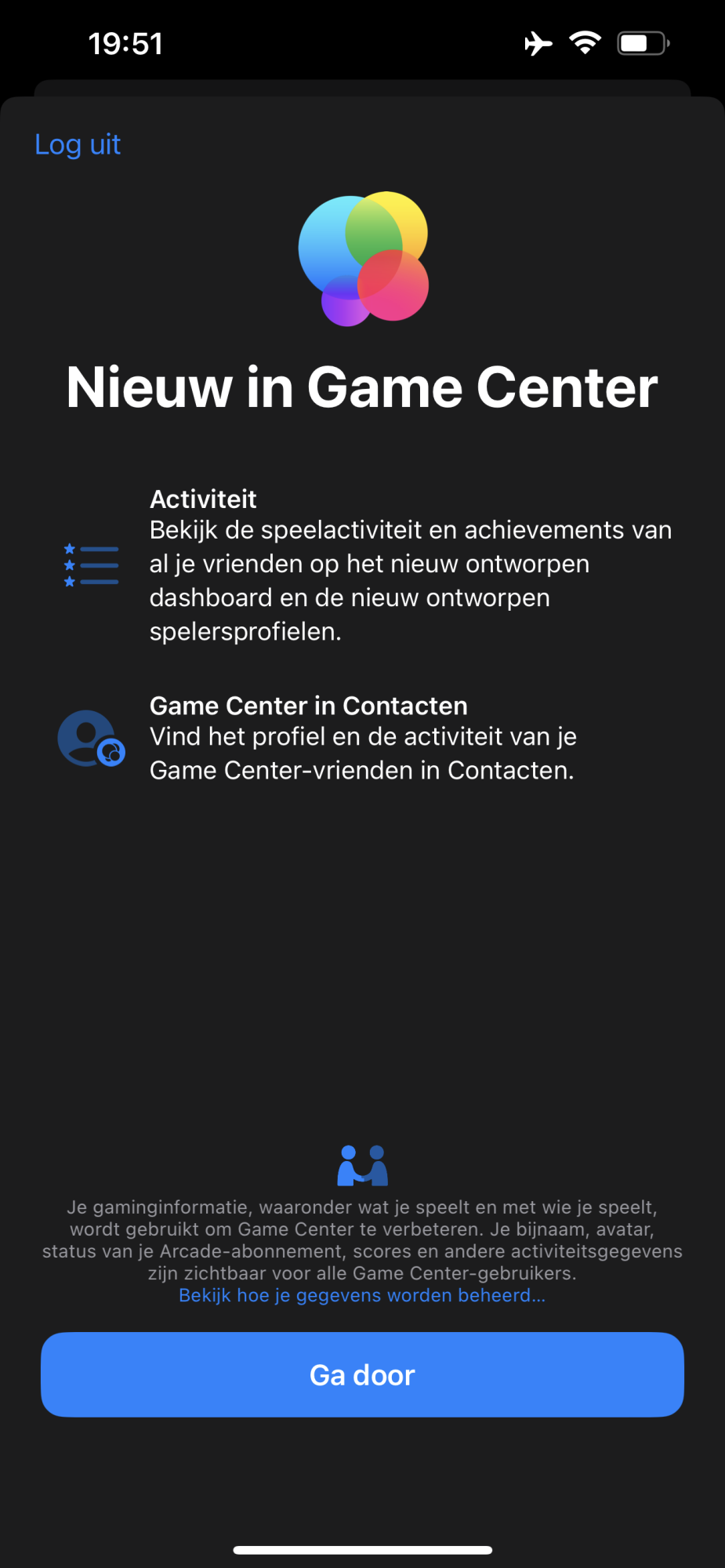Tap Log uit to sign out
The image size is (725, 1568).
(78, 145)
